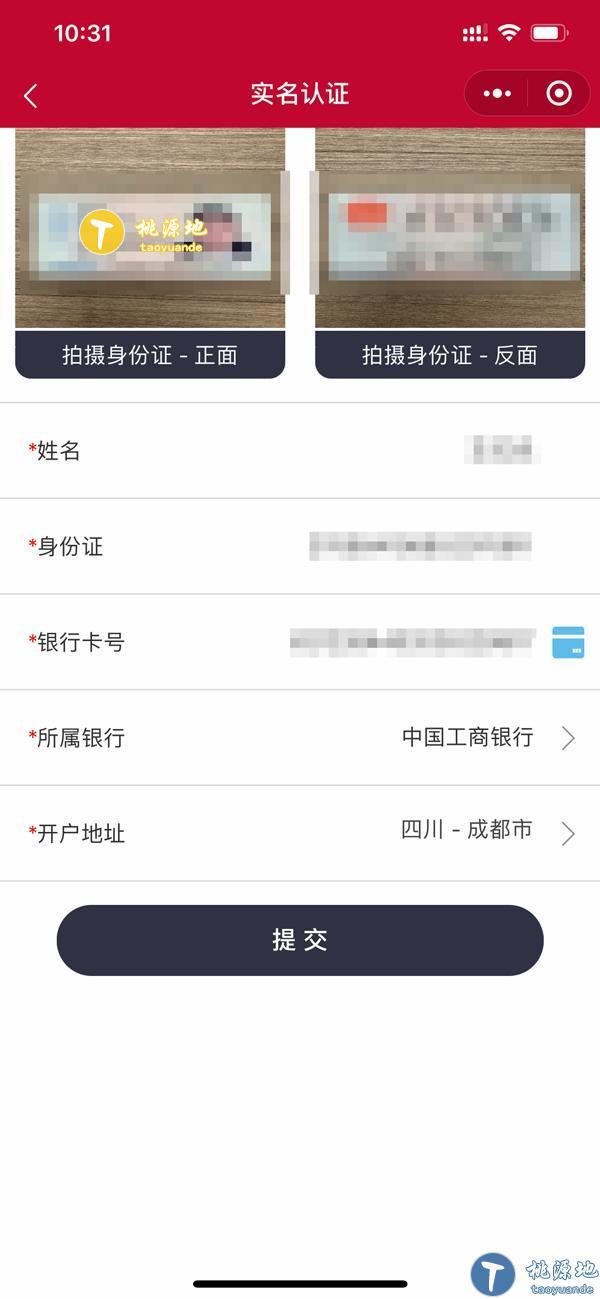
Task: Select region in 开户地址 row
Action: pos(300,833)
